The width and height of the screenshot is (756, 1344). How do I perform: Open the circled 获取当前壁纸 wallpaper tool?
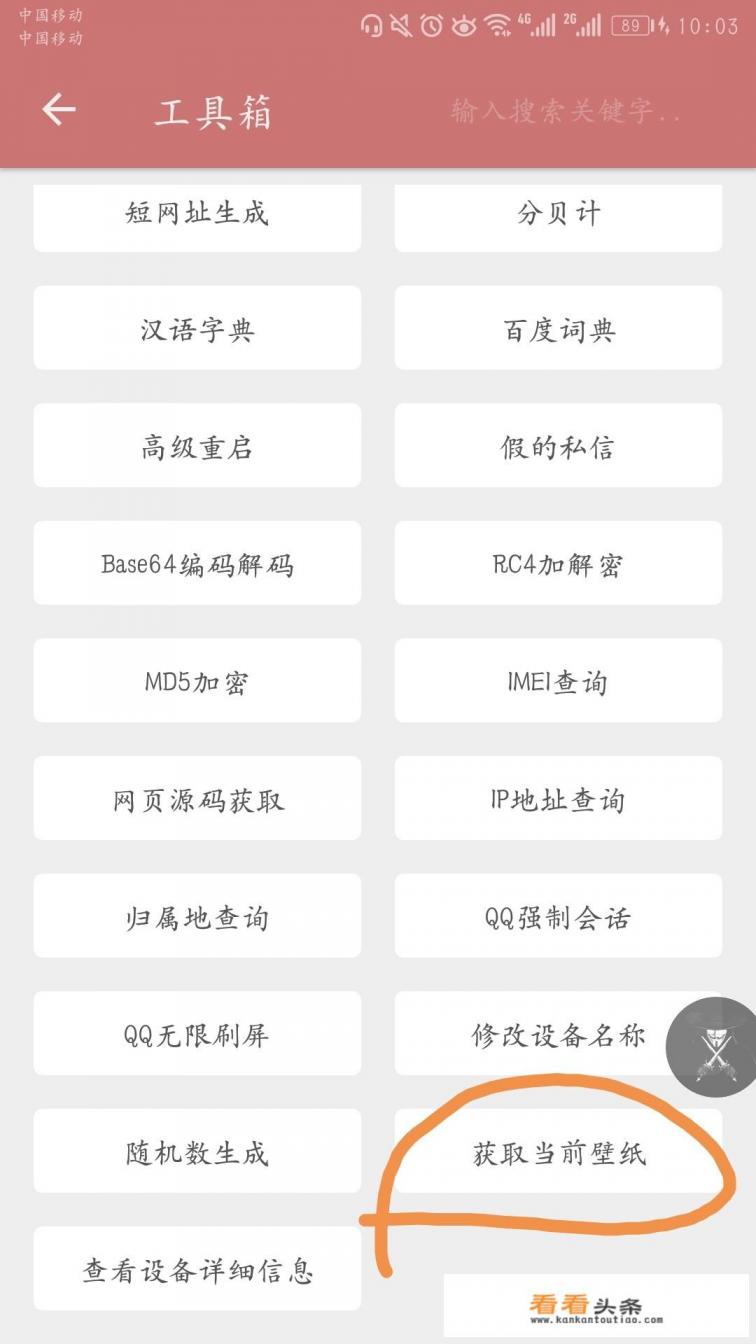tap(558, 1151)
